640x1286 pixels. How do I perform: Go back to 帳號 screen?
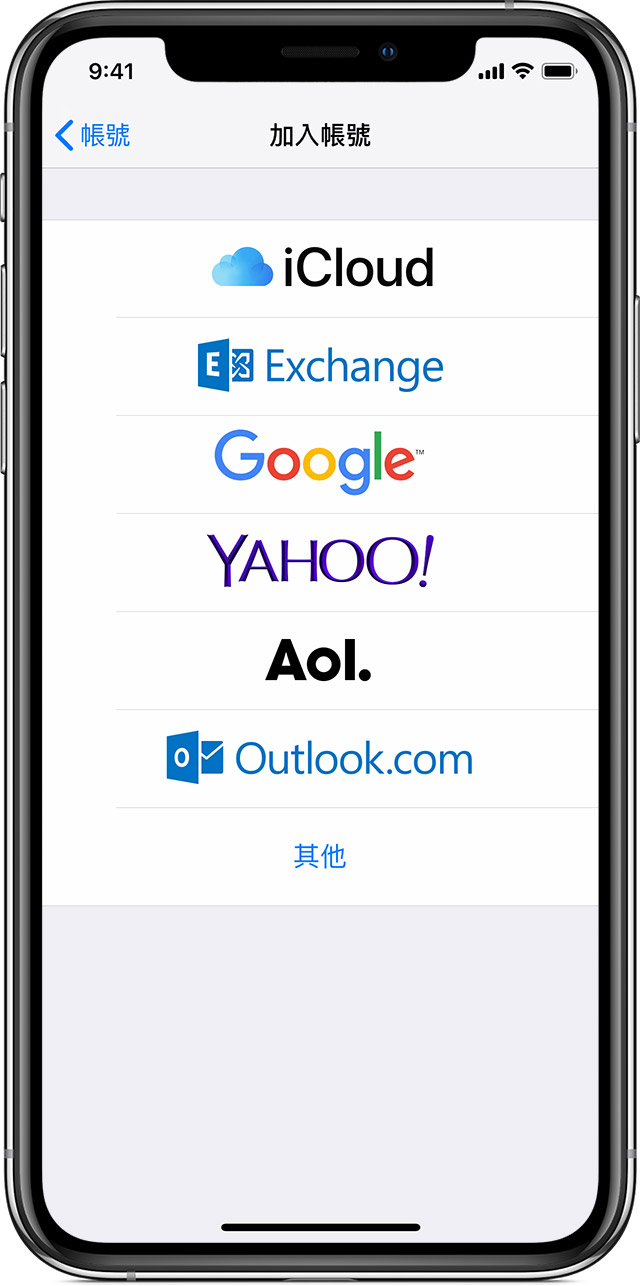click(x=92, y=135)
